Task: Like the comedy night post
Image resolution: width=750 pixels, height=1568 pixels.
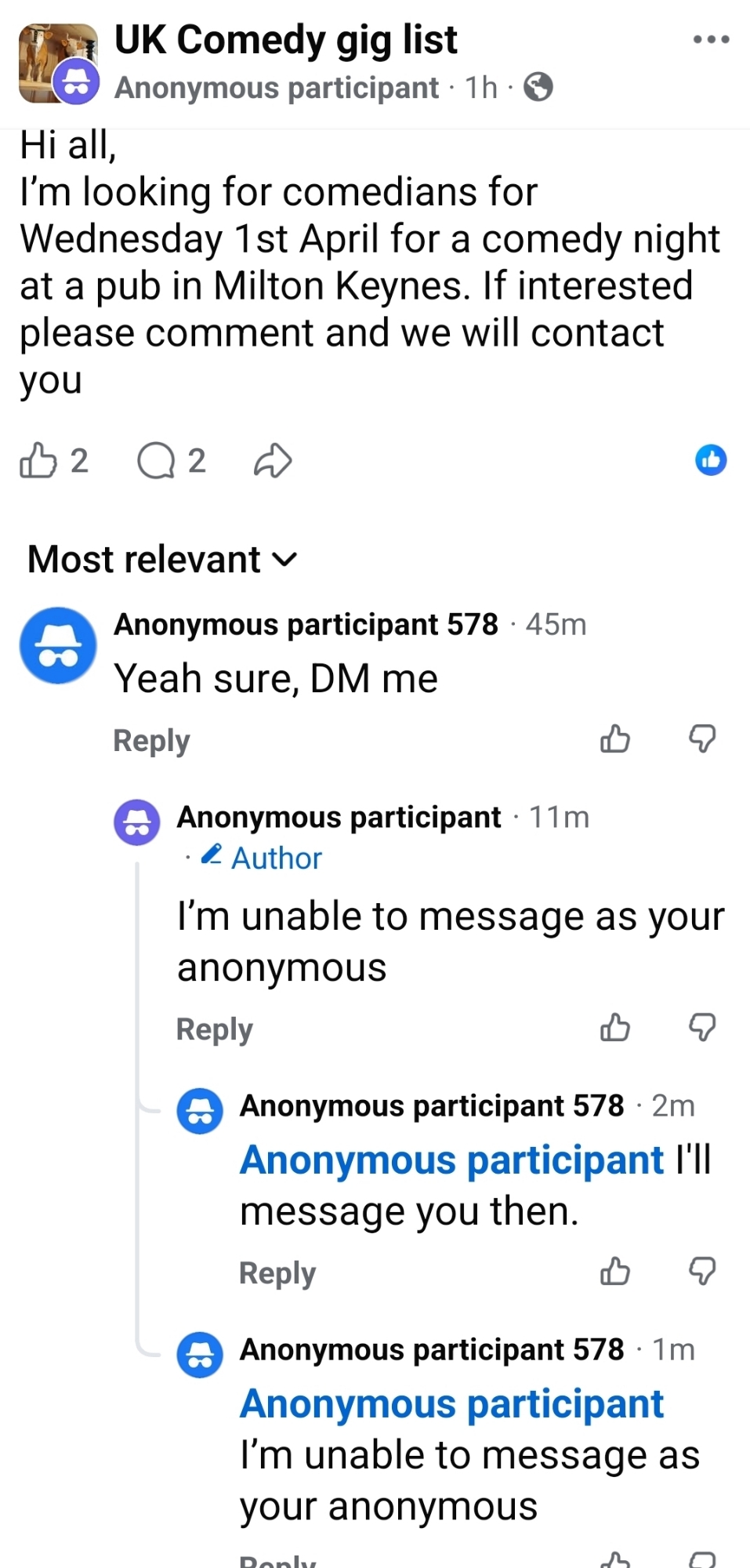Action: tap(38, 460)
